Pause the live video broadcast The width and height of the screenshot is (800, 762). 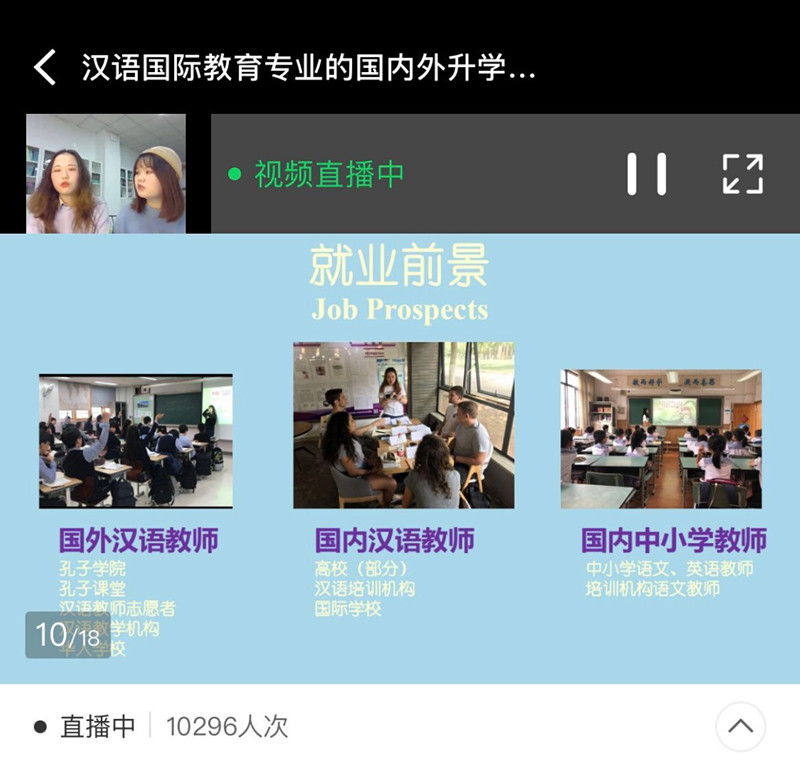646,174
